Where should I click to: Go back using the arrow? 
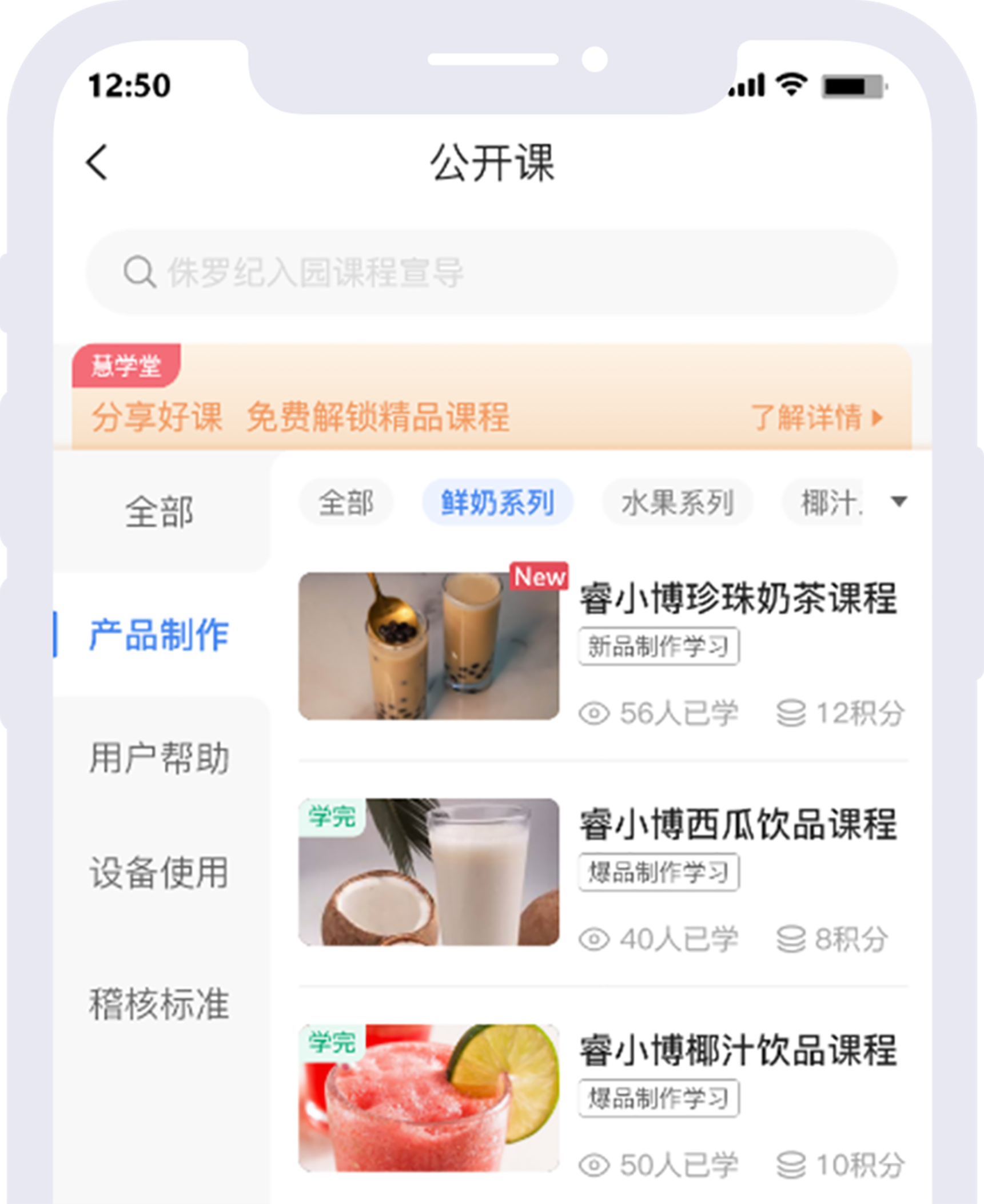(x=97, y=162)
